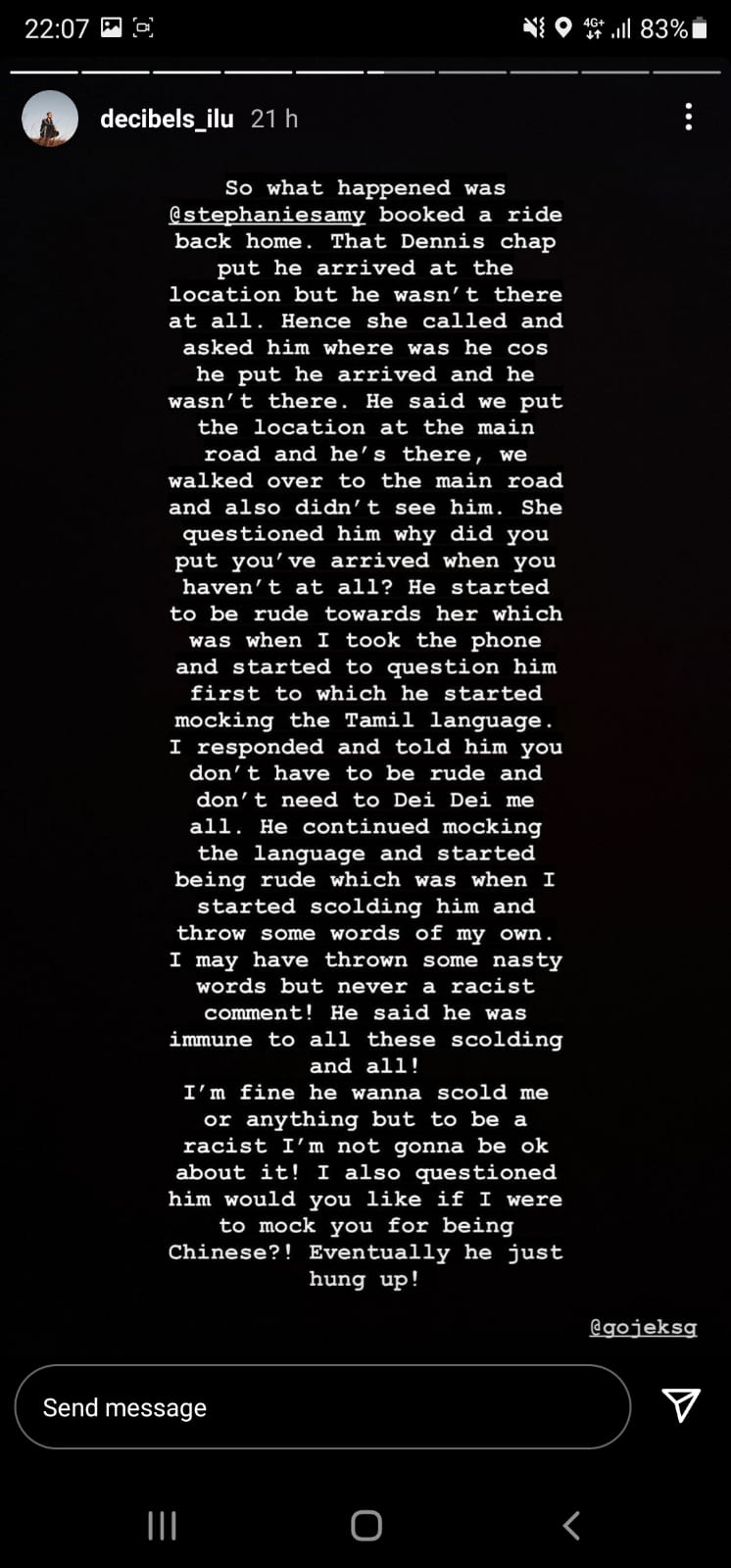This screenshot has width=731, height=1568.
Task: Open the story's three-dot options menu
Action: pyautogui.click(x=689, y=117)
